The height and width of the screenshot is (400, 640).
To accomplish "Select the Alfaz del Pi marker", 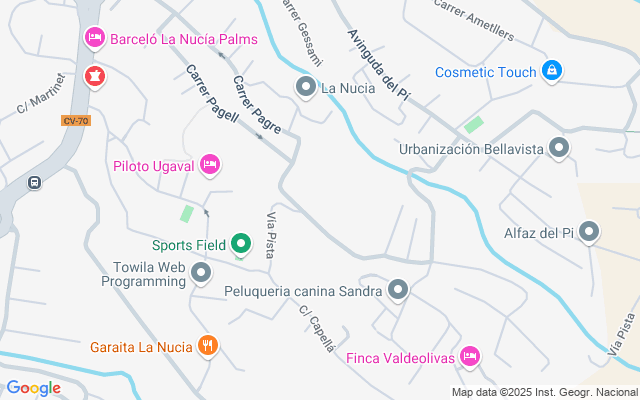I will click(589, 233).
